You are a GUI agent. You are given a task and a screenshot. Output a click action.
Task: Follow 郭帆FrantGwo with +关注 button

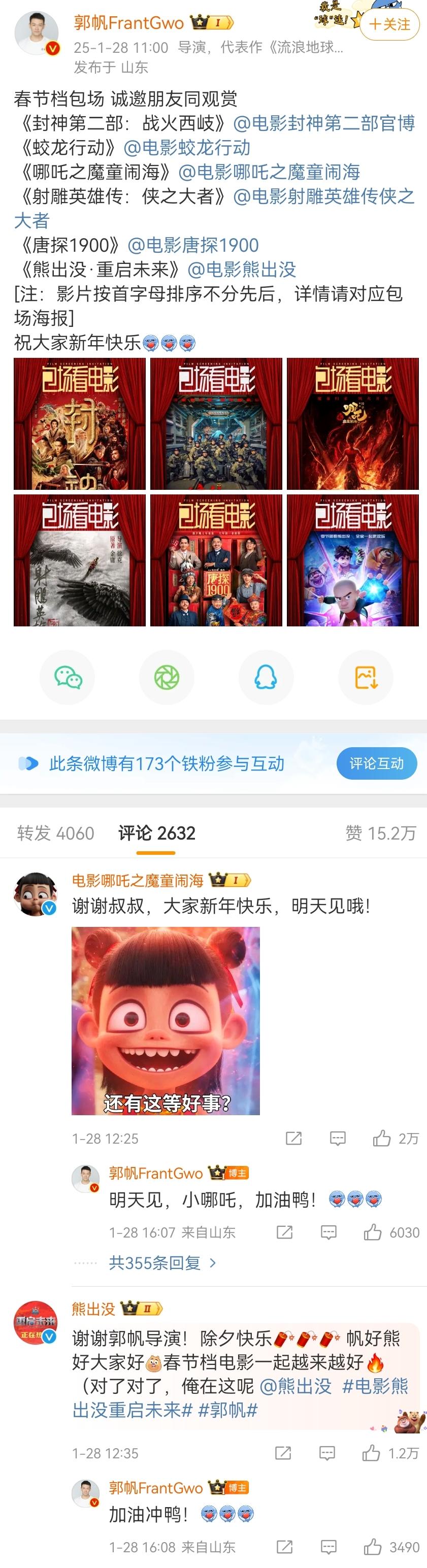[x=389, y=24]
